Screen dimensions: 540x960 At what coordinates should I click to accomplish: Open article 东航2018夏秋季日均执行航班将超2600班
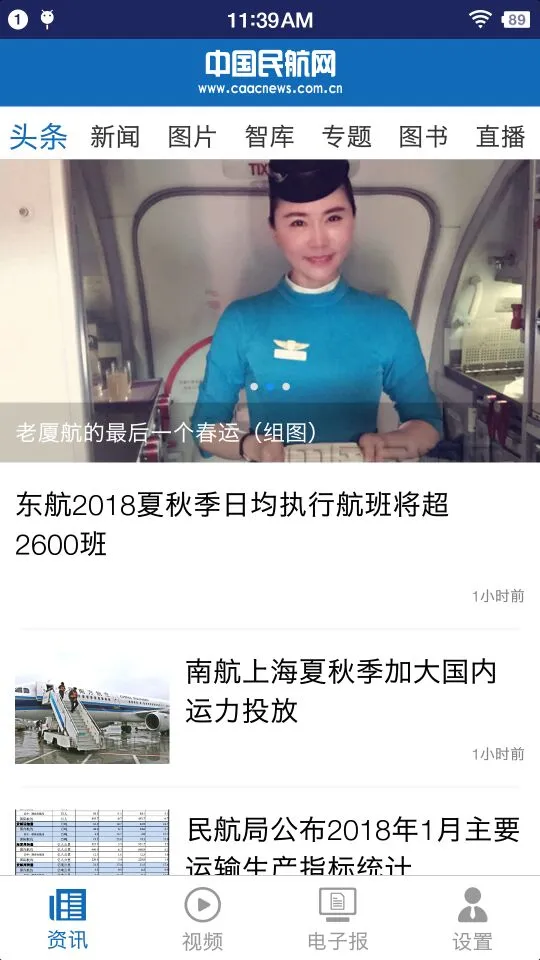(x=270, y=546)
